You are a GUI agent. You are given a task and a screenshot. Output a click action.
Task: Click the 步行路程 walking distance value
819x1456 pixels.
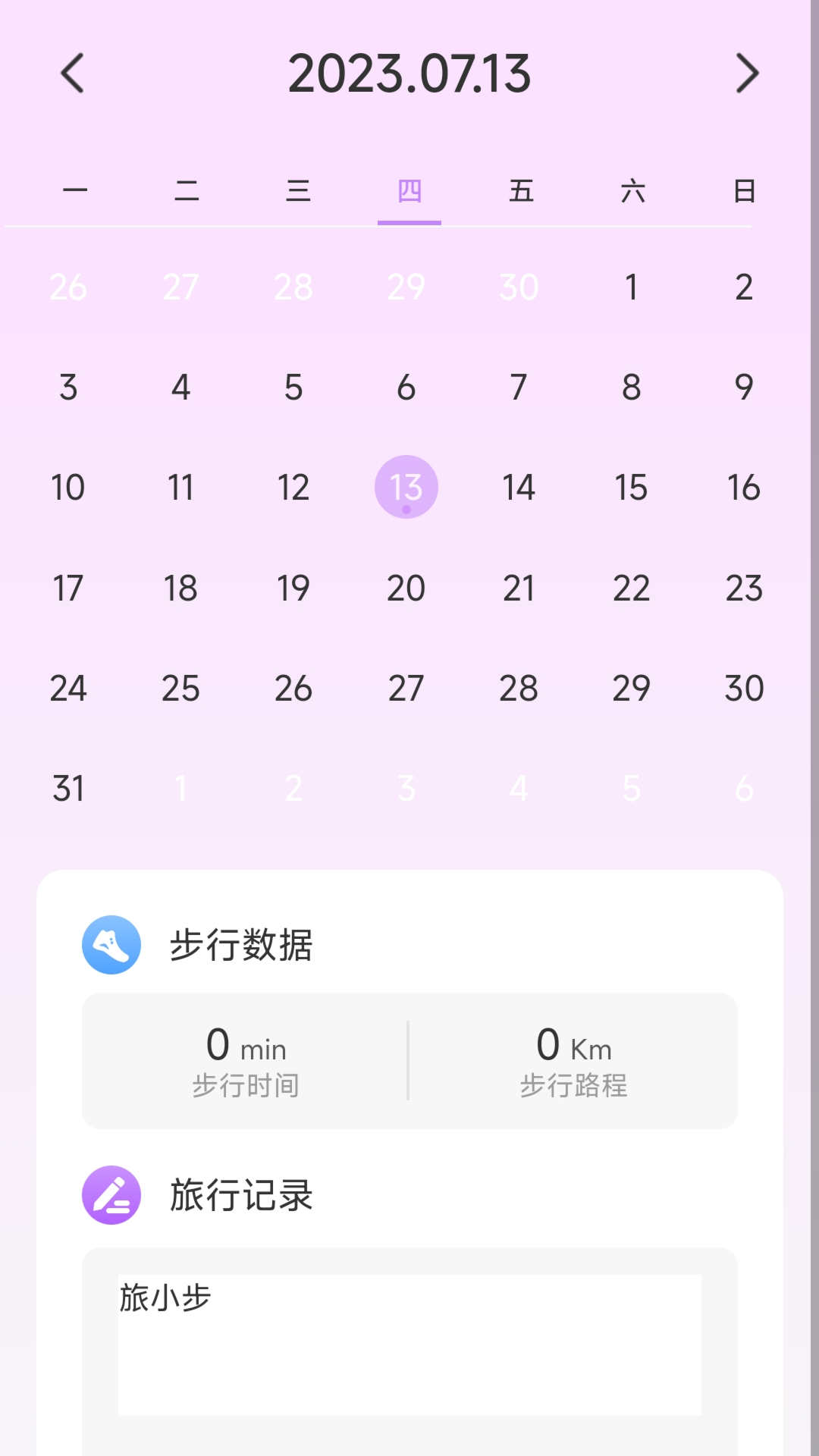pos(574,1062)
